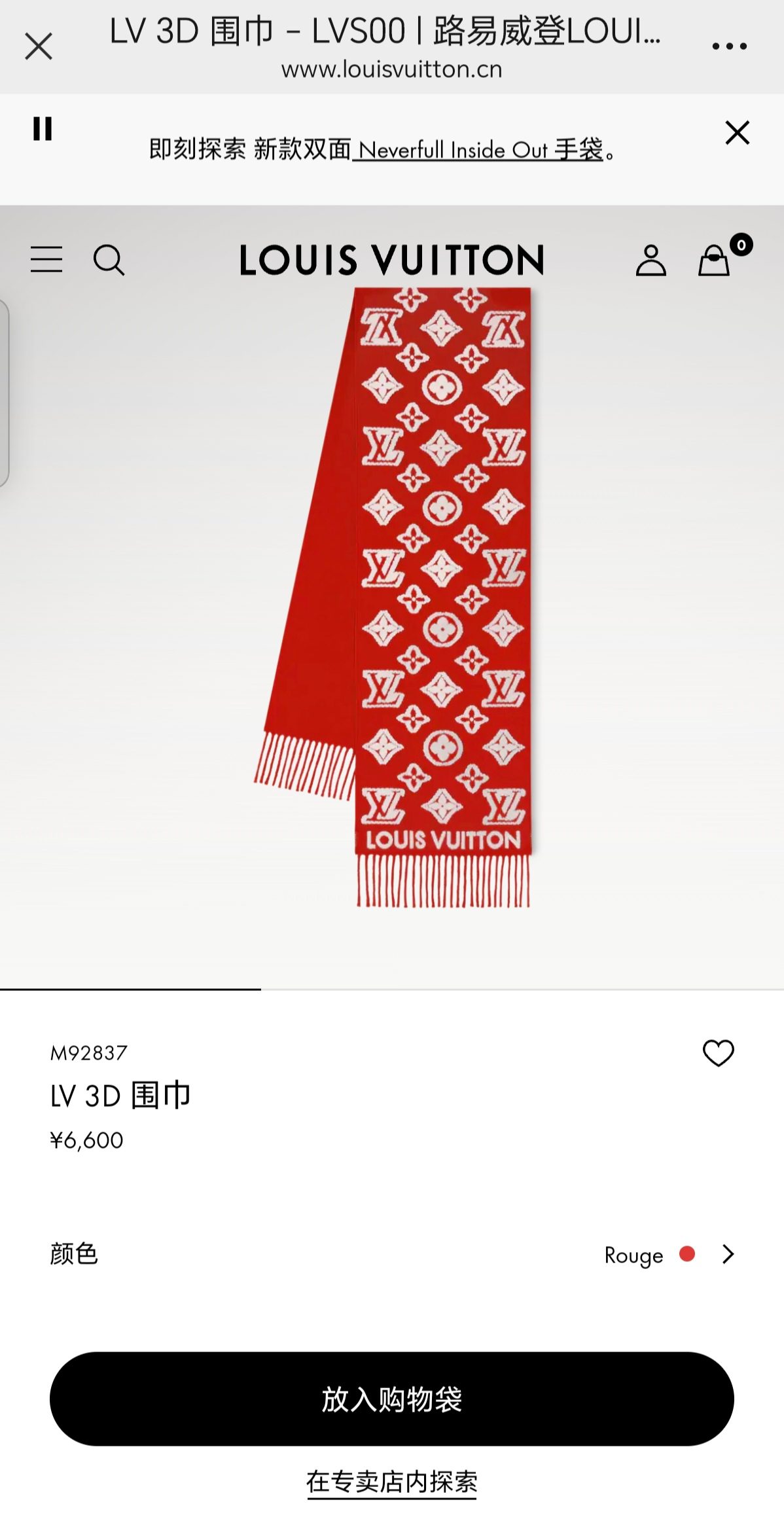Open the account profile icon
This screenshot has height=1540, width=784.
[650, 260]
